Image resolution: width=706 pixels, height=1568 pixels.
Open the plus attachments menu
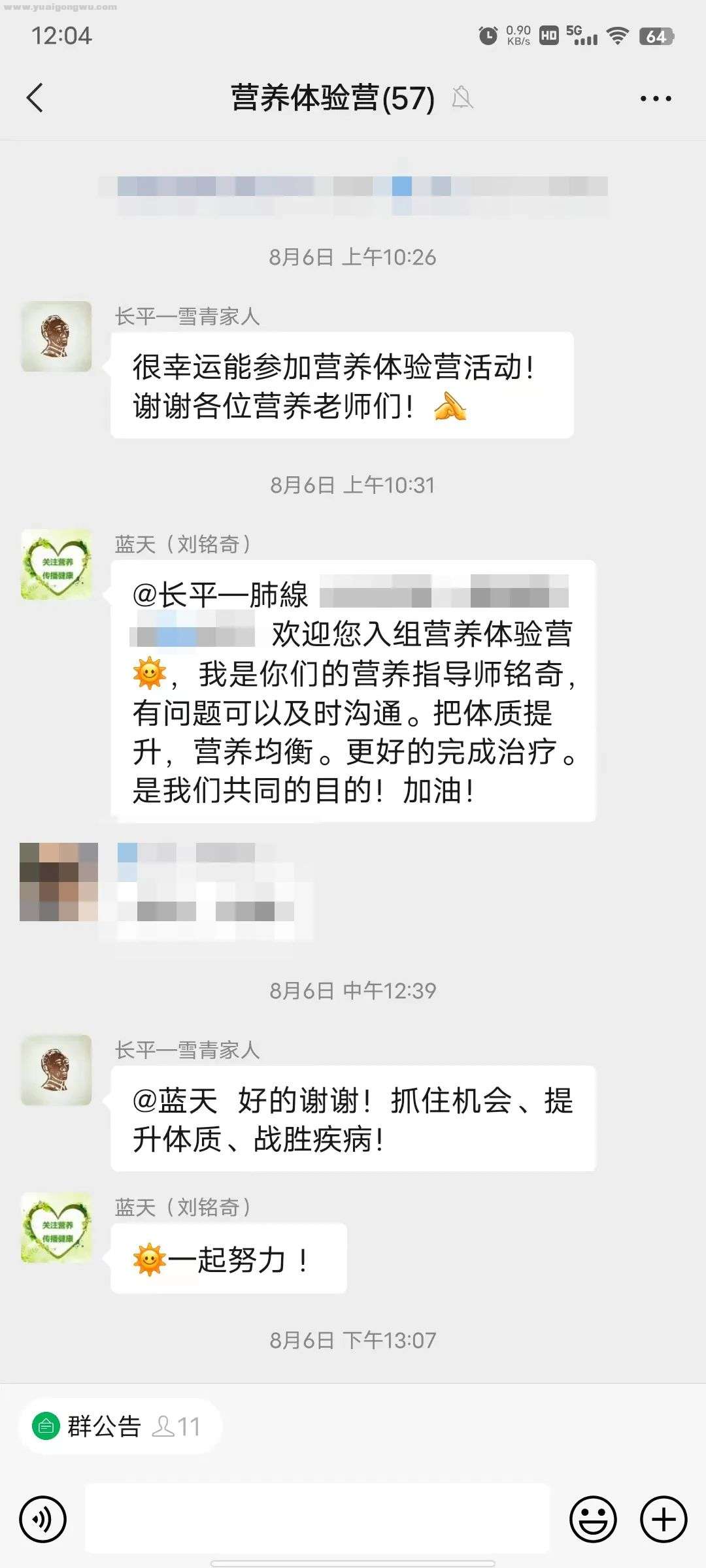tap(663, 1519)
